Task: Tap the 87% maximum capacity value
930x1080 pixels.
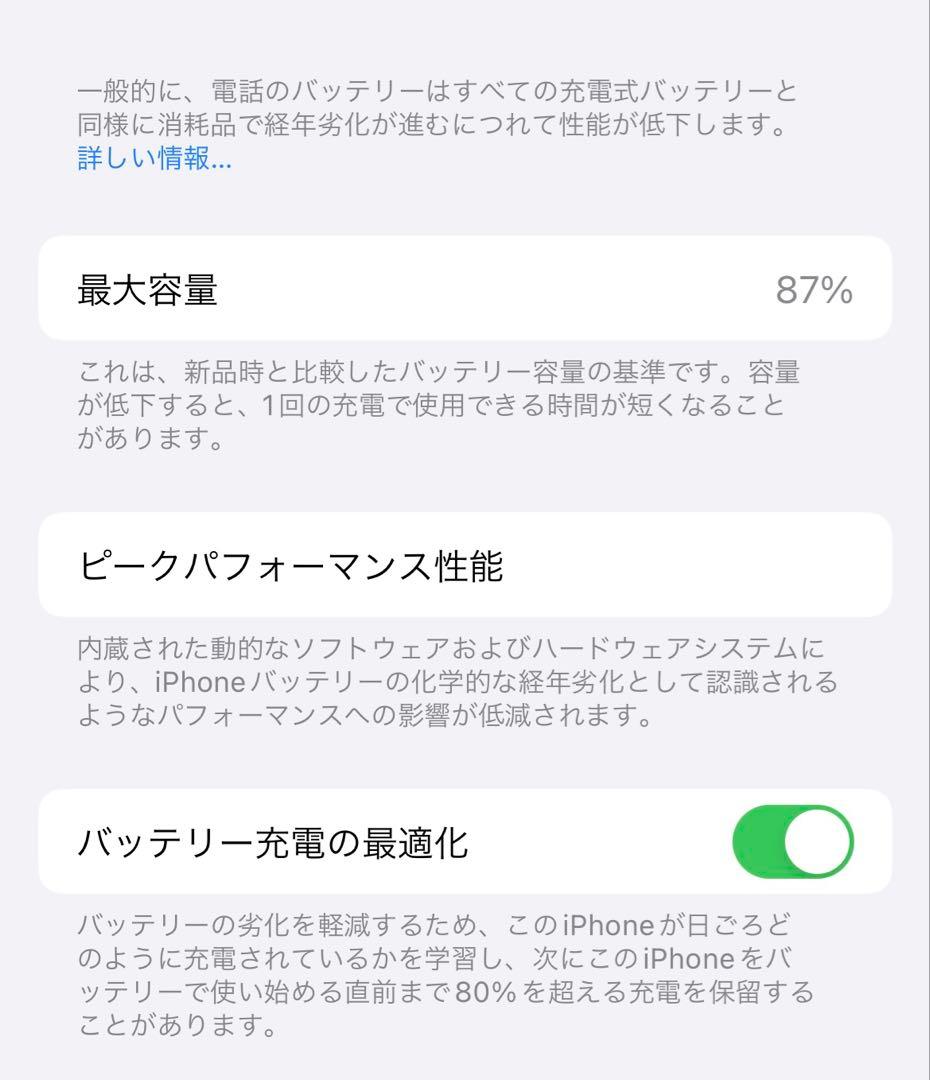Action: 815,288
